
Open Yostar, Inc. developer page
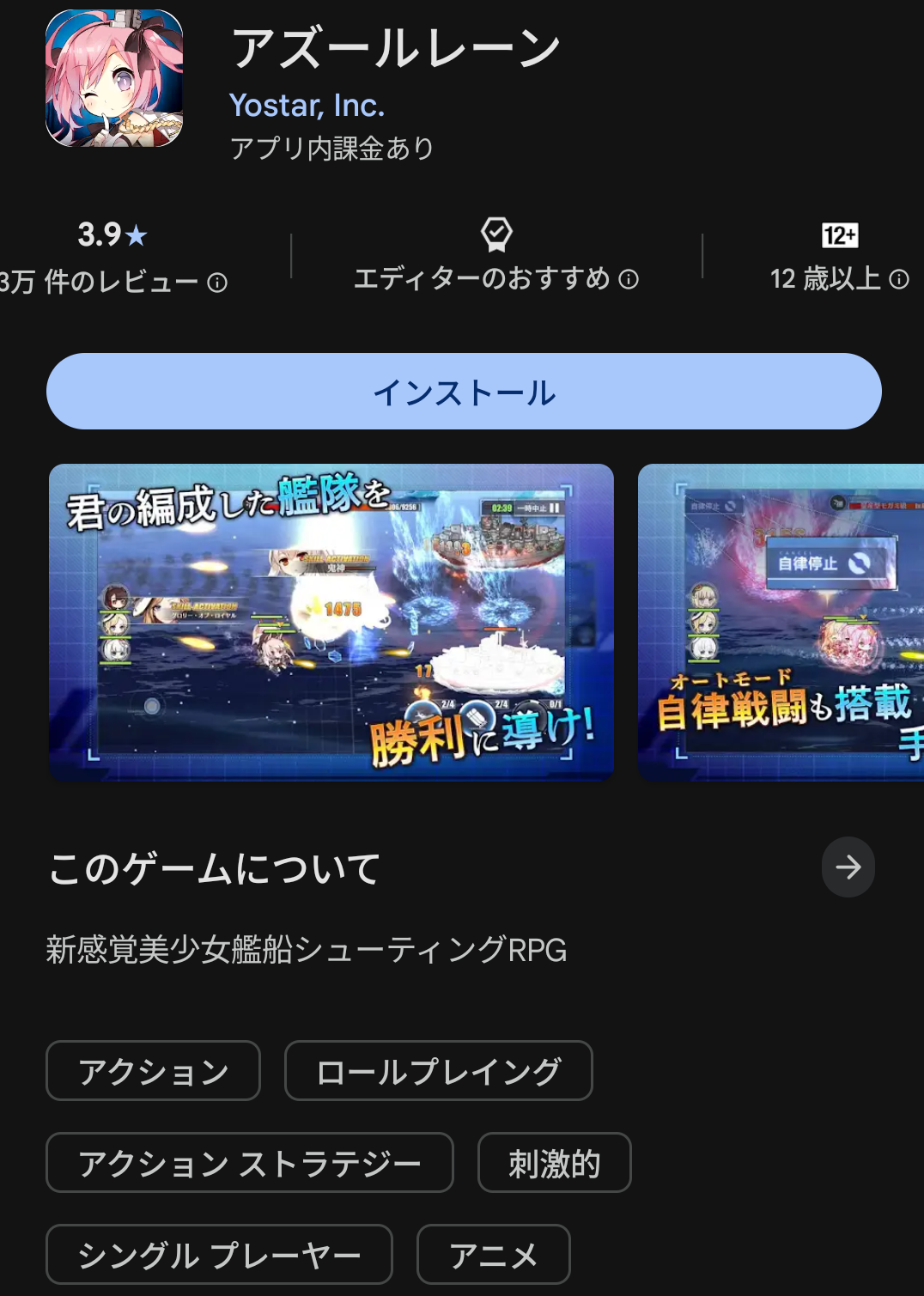coord(307,105)
